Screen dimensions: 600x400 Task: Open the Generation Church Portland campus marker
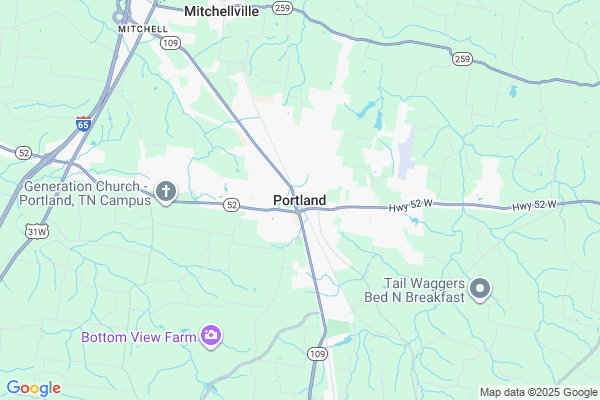(x=167, y=192)
